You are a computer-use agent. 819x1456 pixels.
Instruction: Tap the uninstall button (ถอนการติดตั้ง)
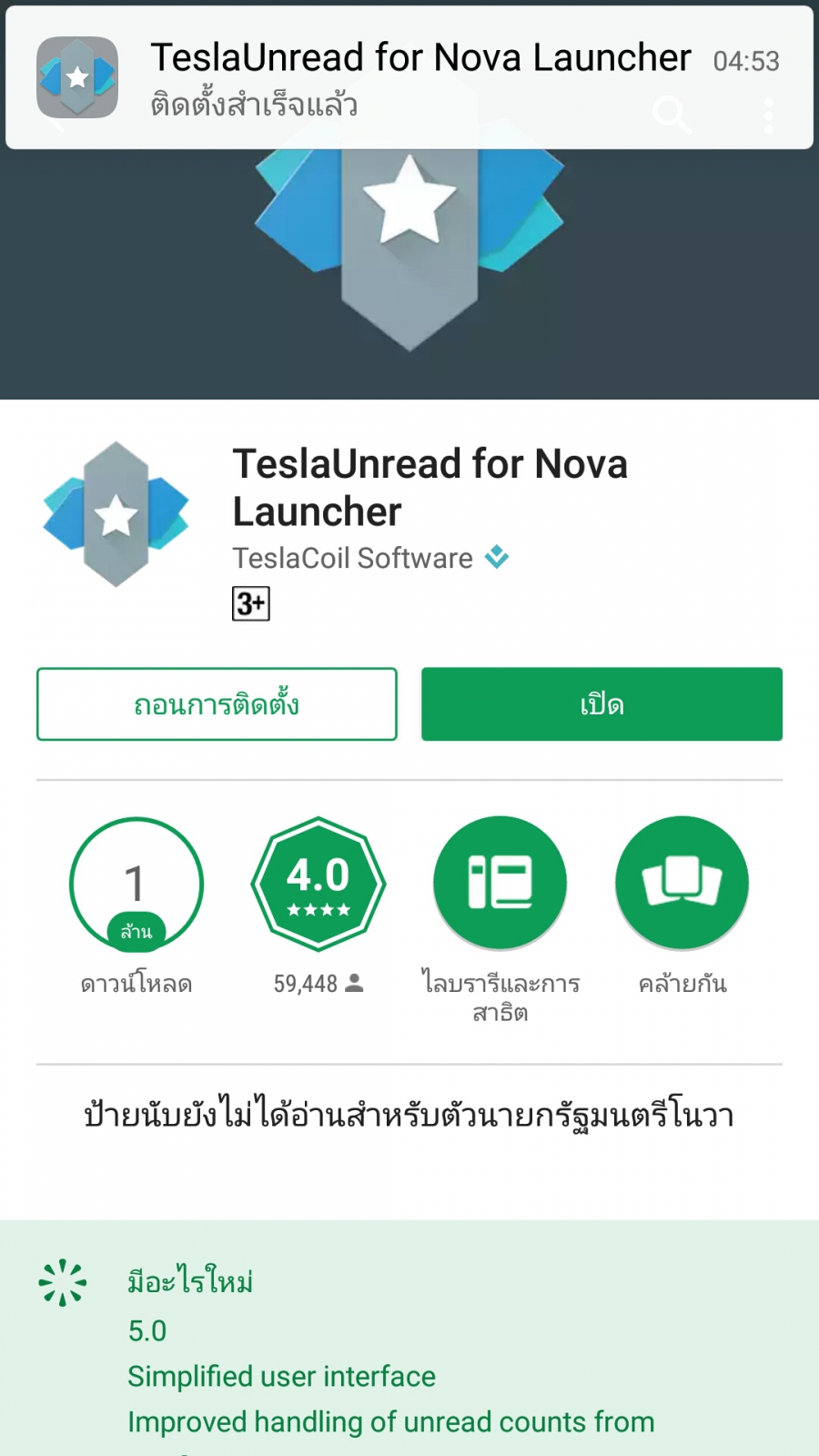point(217,704)
